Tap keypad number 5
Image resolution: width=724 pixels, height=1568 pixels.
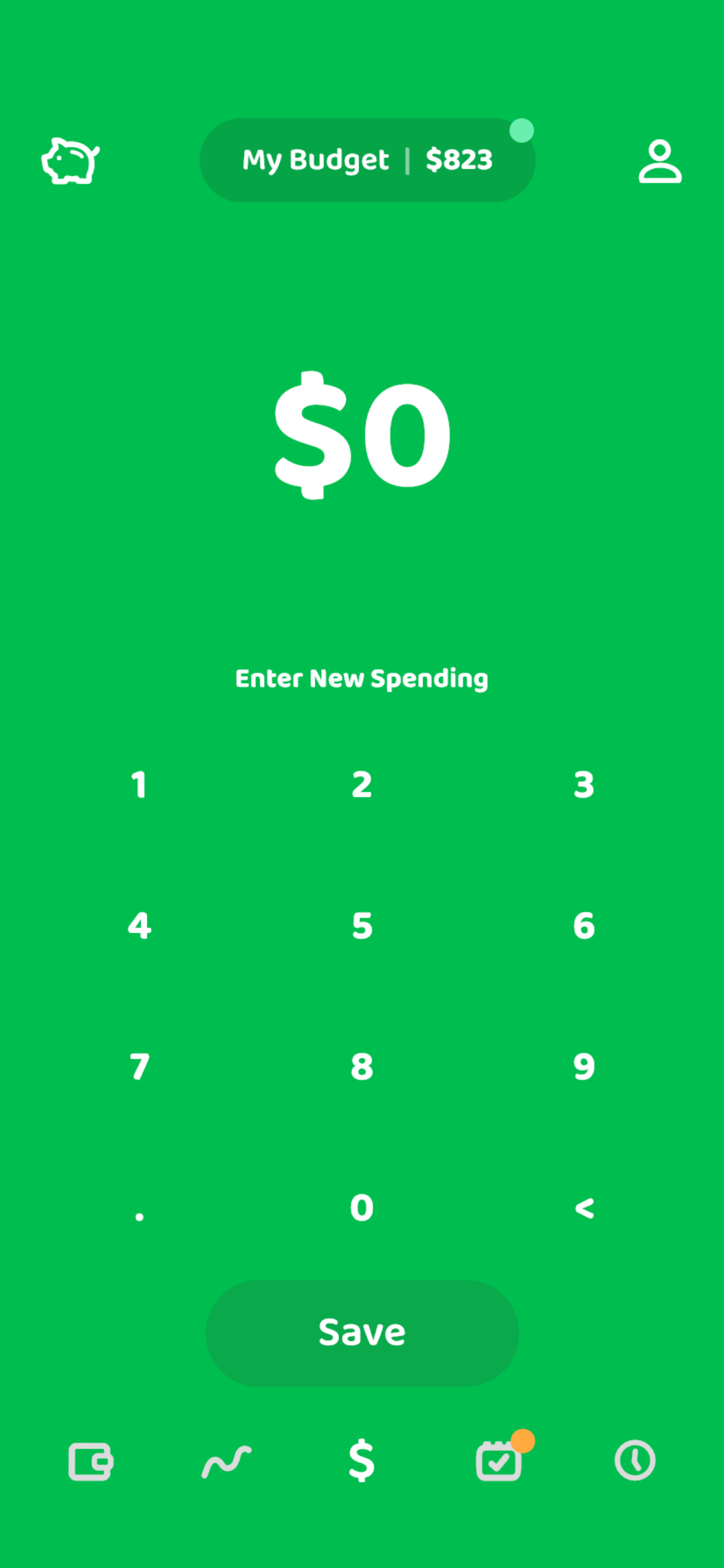click(x=362, y=925)
